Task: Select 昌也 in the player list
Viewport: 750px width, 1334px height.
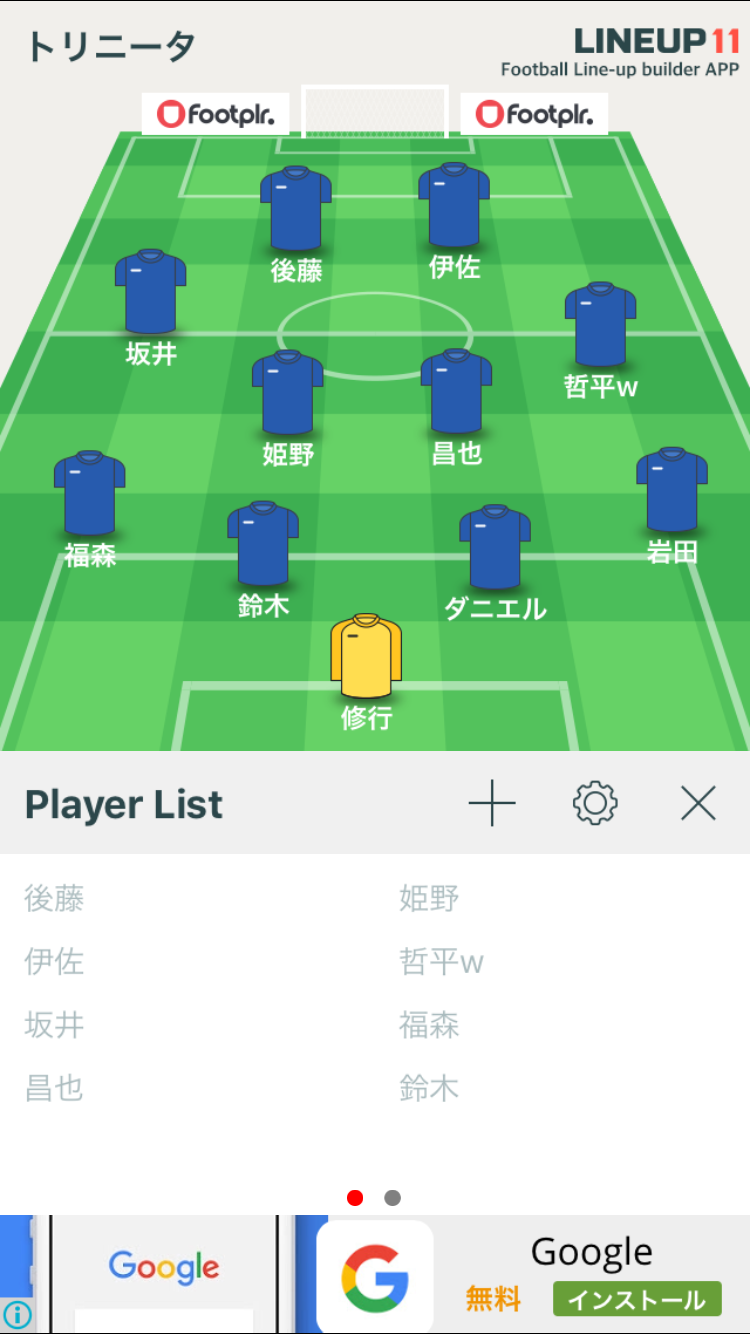Action: pyautogui.click(x=55, y=1088)
